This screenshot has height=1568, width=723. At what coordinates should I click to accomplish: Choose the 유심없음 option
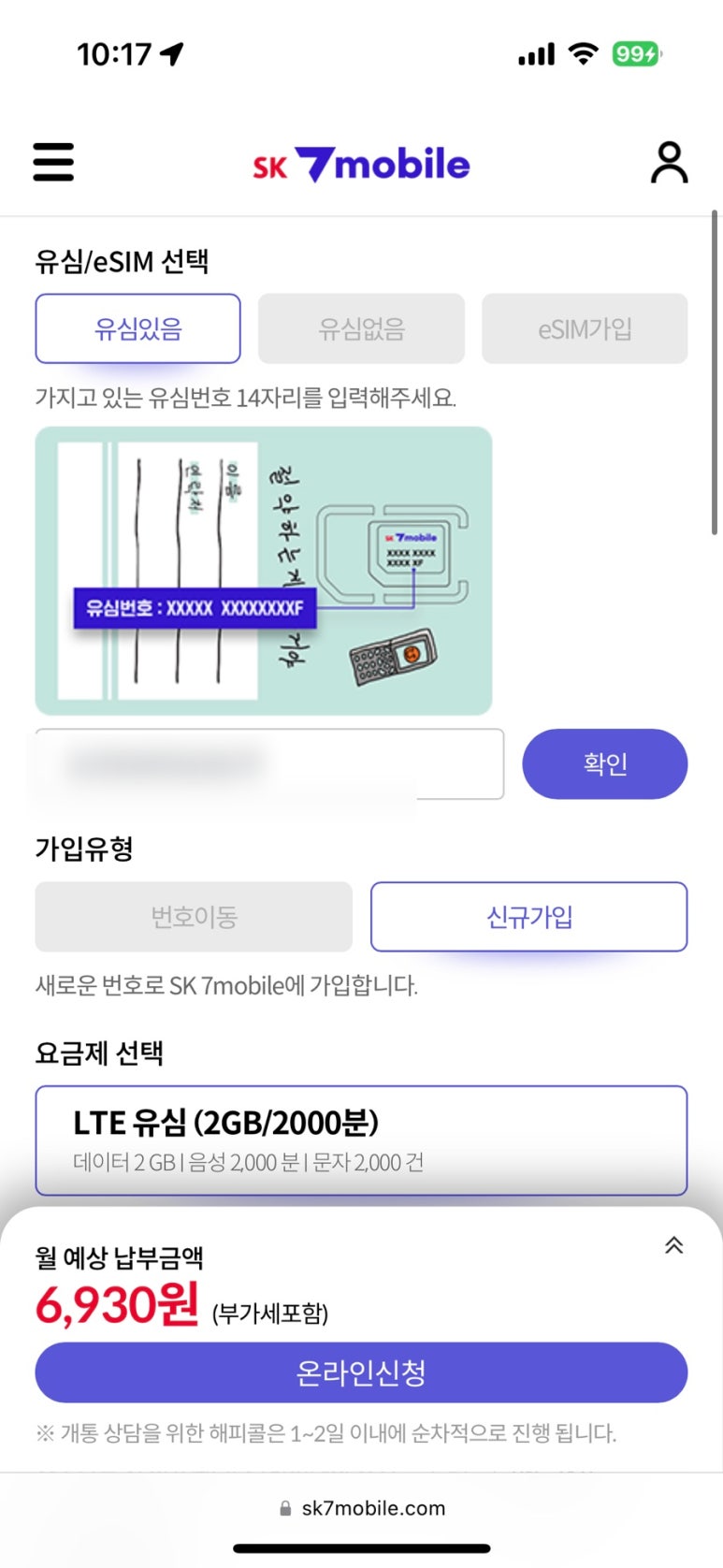pos(361,328)
